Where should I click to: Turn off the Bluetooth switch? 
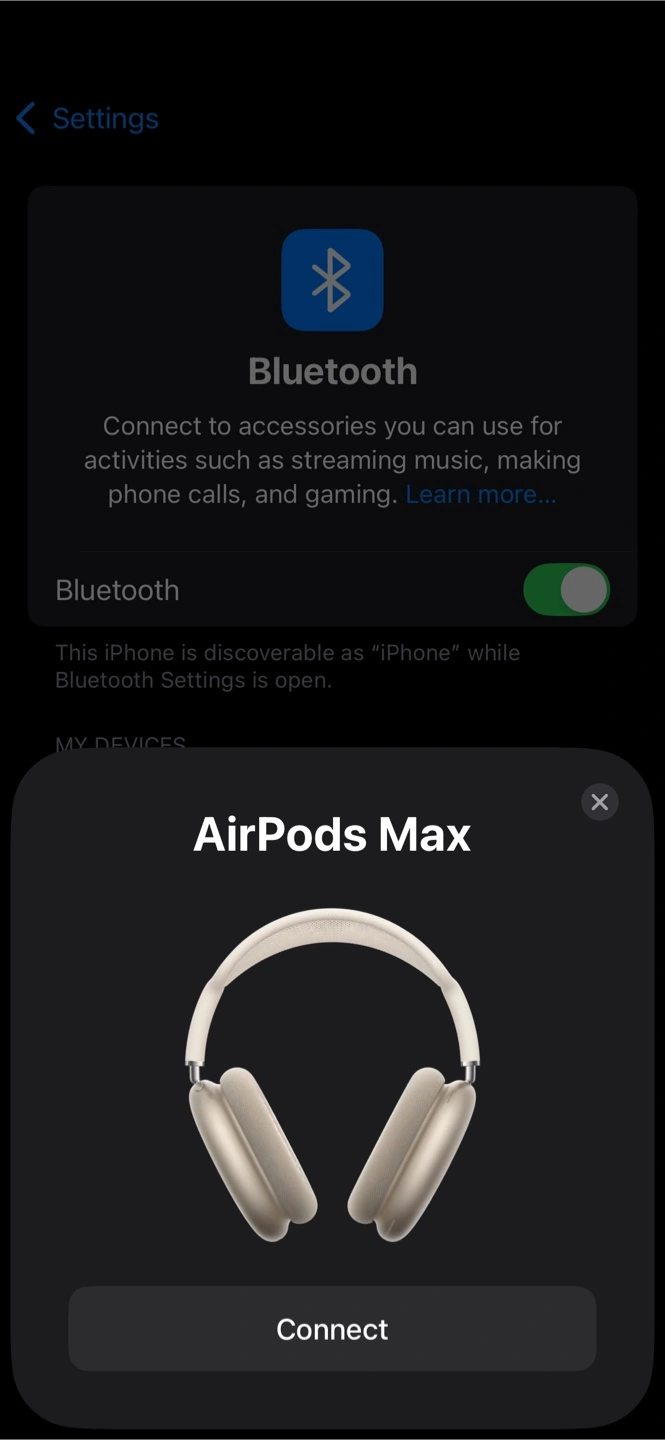tap(566, 590)
